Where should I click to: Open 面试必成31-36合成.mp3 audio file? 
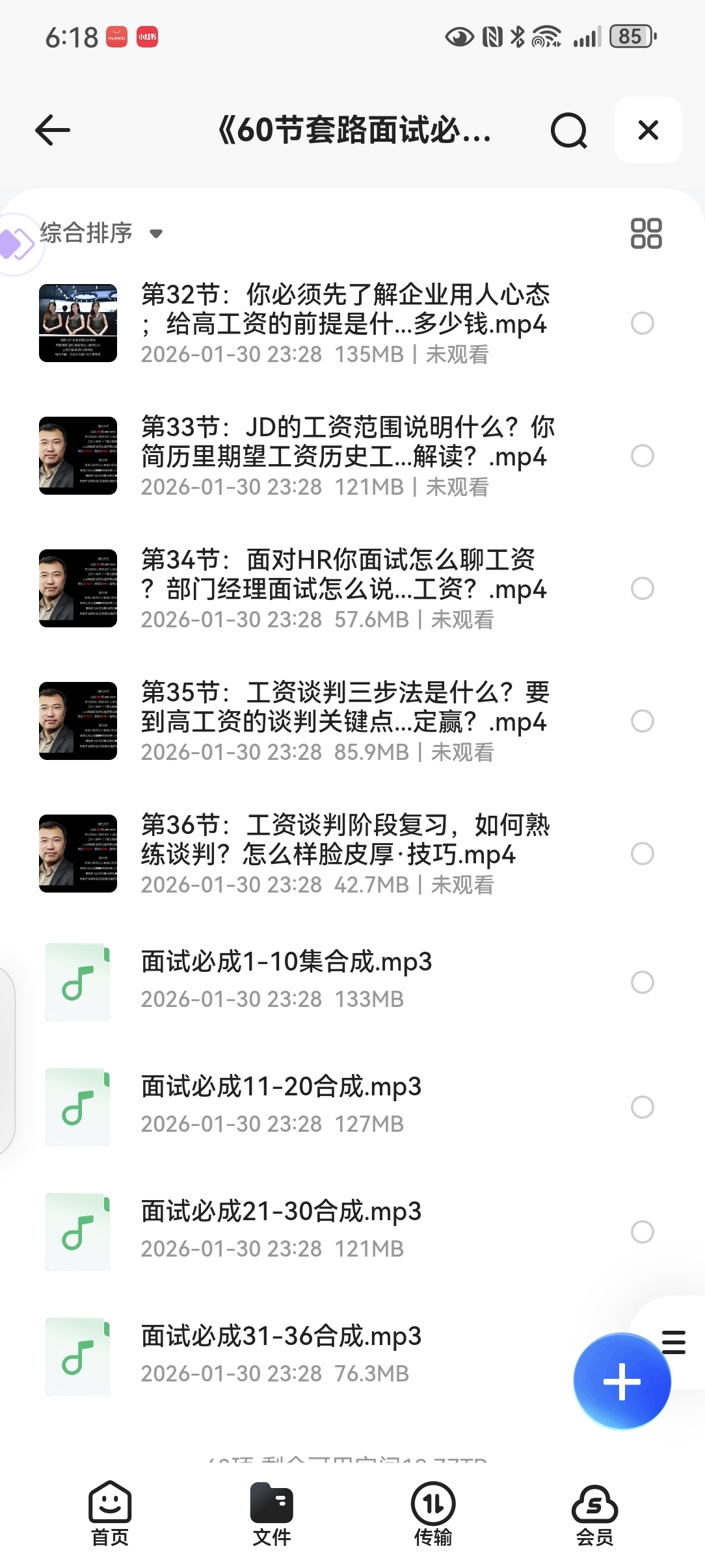pyautogui.click(x=281, y=1355)
